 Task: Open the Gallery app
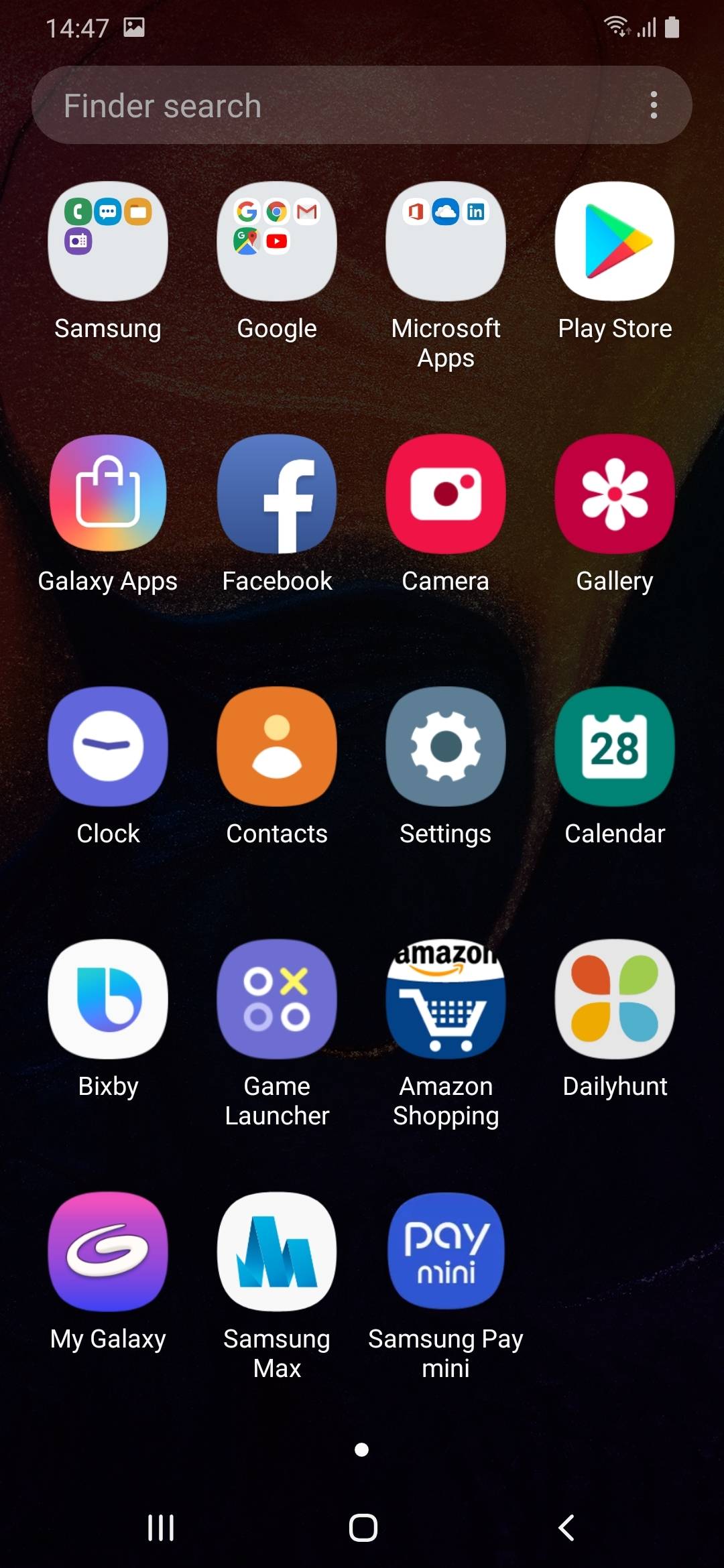[x=615, y=494]
